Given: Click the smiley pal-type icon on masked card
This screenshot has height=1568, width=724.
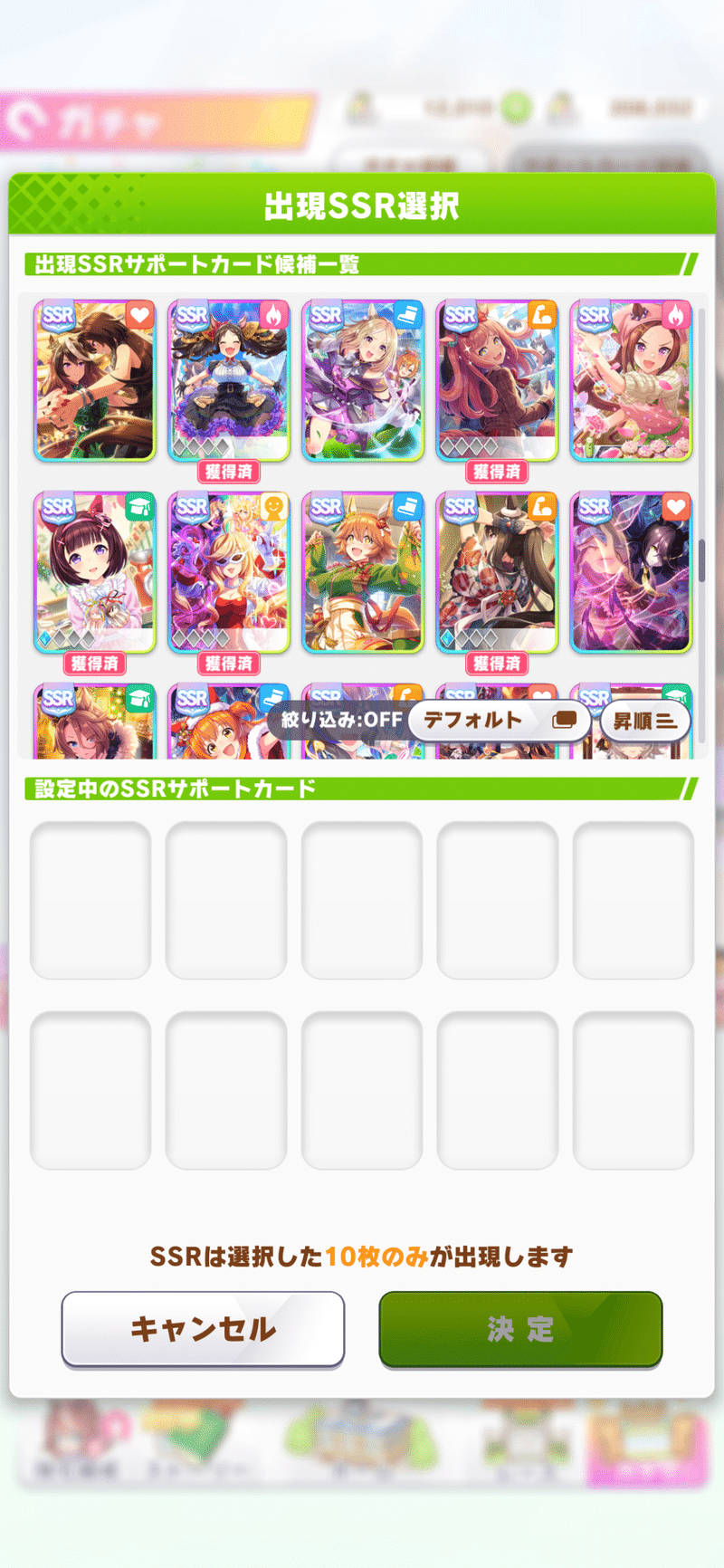Looking at the screenshot, I should coord(272,507).
